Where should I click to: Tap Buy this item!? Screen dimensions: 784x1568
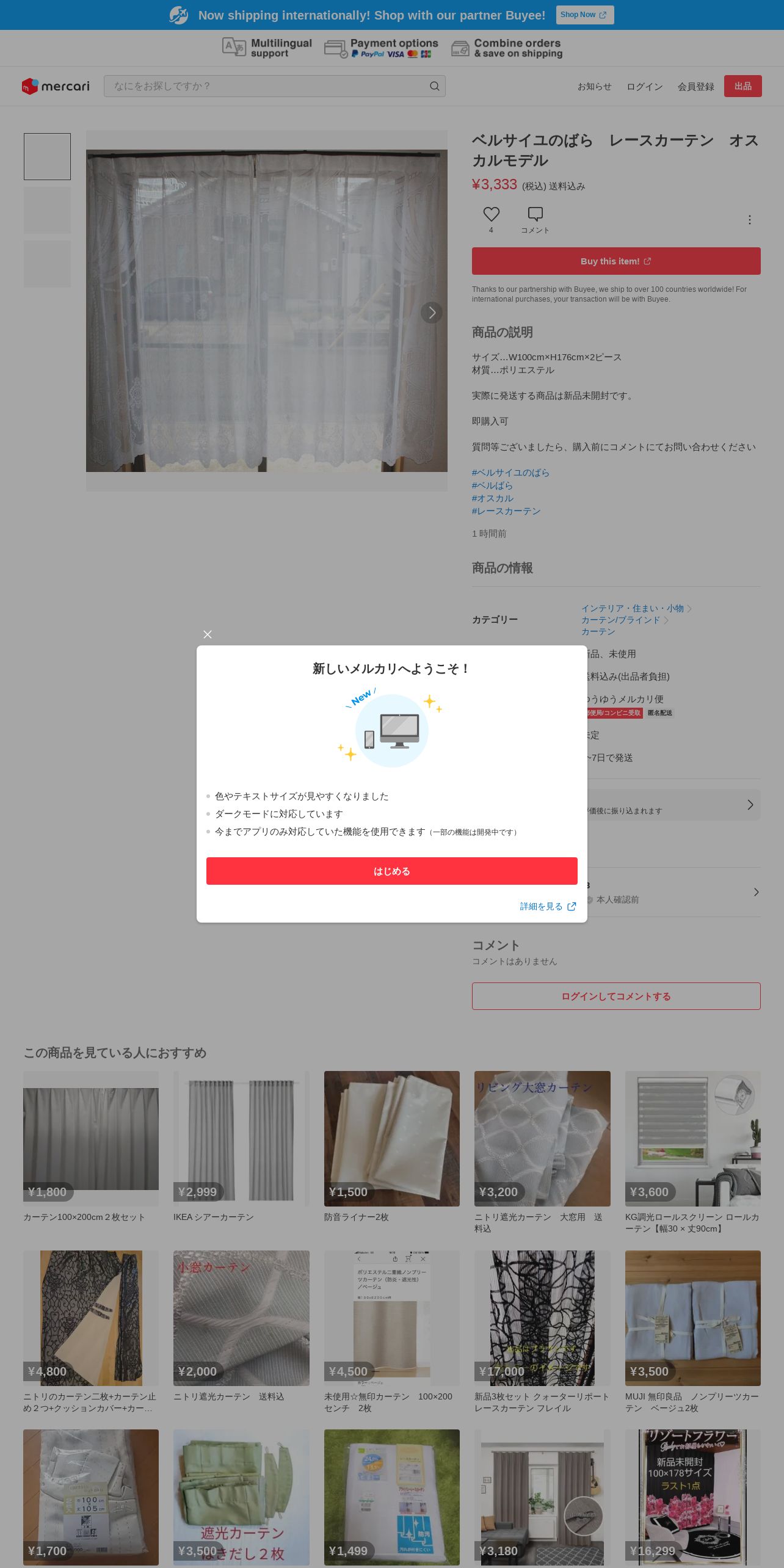tap(616, 261)
